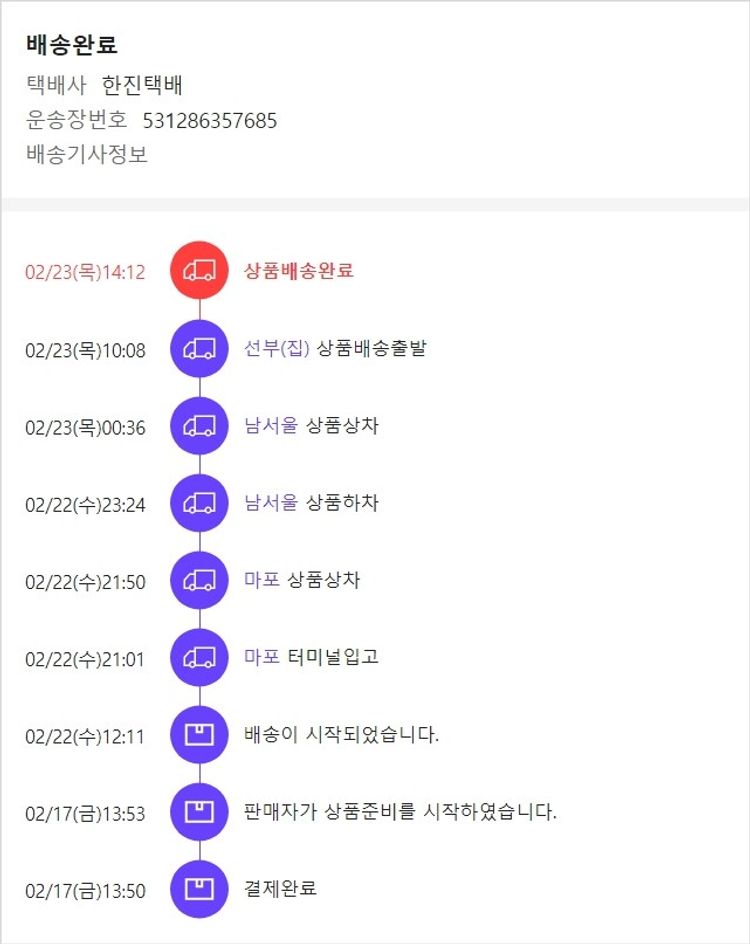Open 선부(집) link in 상품배송출발 row
750x944 pixels.
click(x=276, y=349)
